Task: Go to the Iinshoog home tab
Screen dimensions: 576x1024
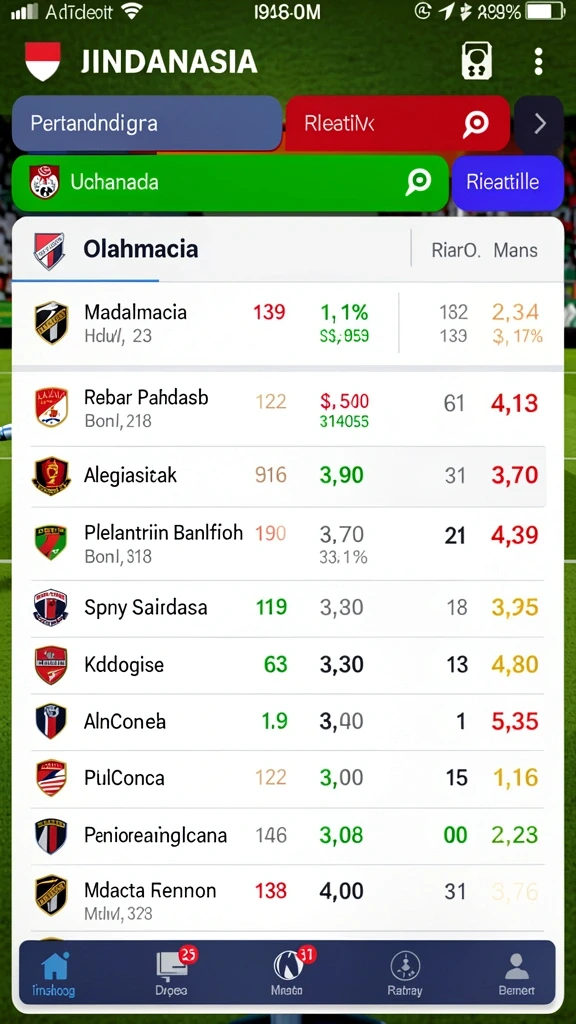Action: (x=54, y=972)
